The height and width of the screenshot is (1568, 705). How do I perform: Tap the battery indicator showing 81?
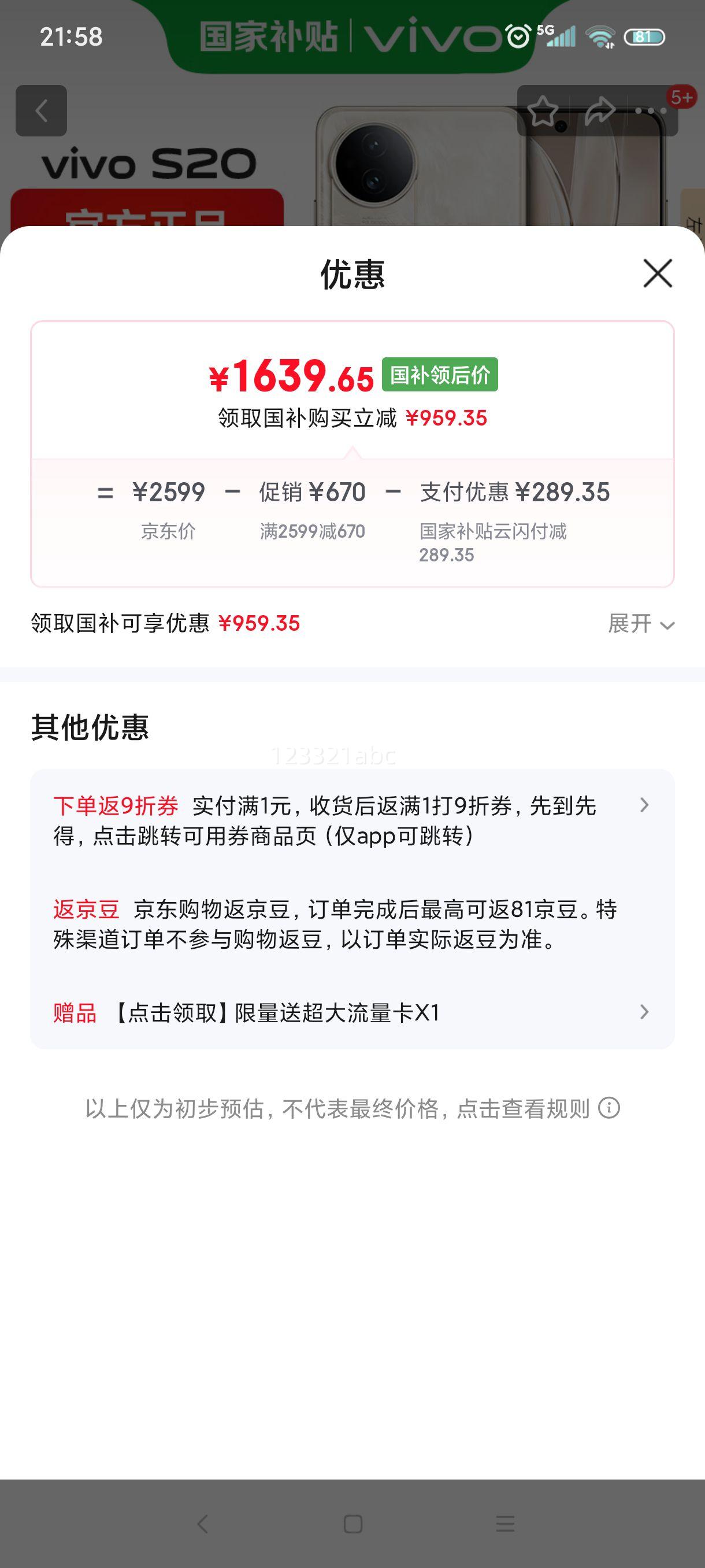pyautogui.click(x=647, y=38)
